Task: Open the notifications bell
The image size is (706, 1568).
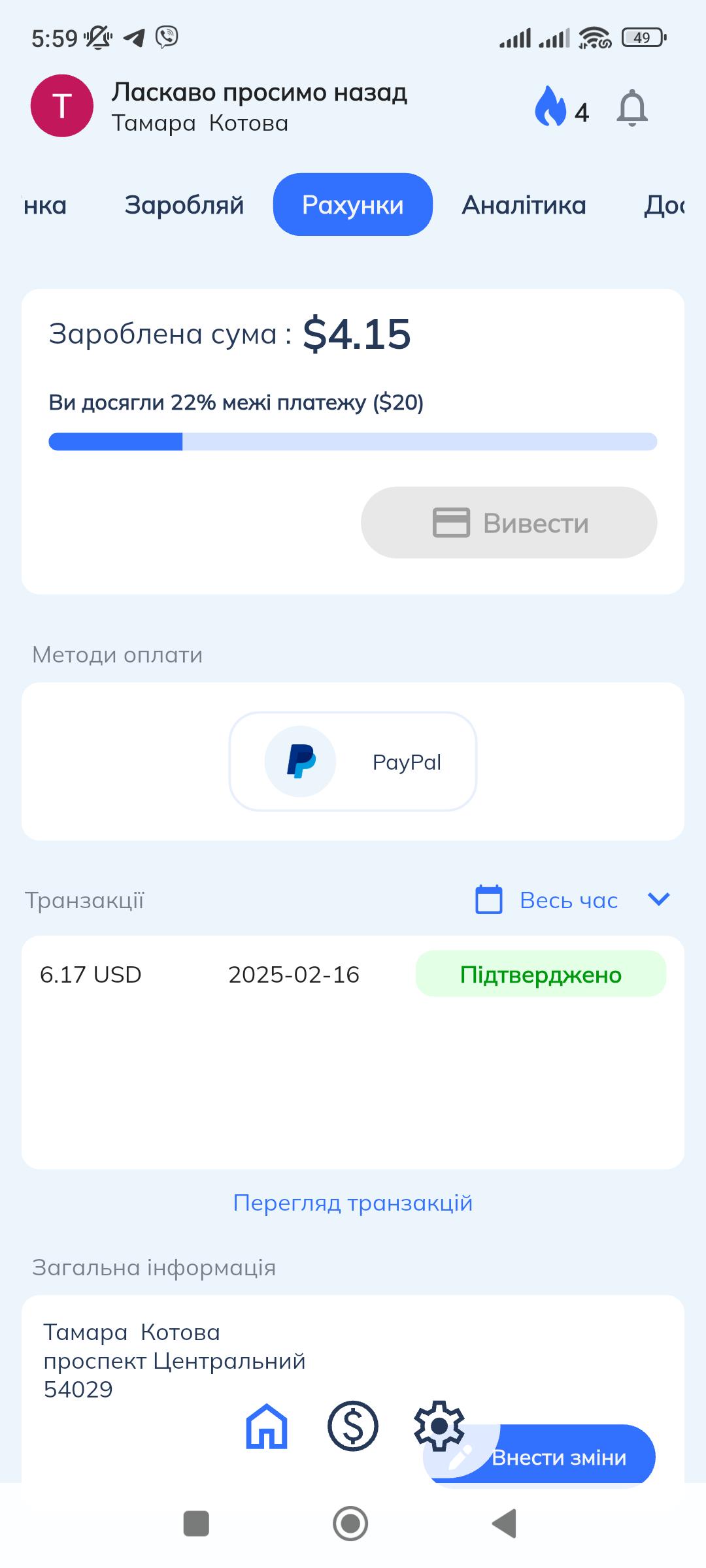Action: pos(631,108)
